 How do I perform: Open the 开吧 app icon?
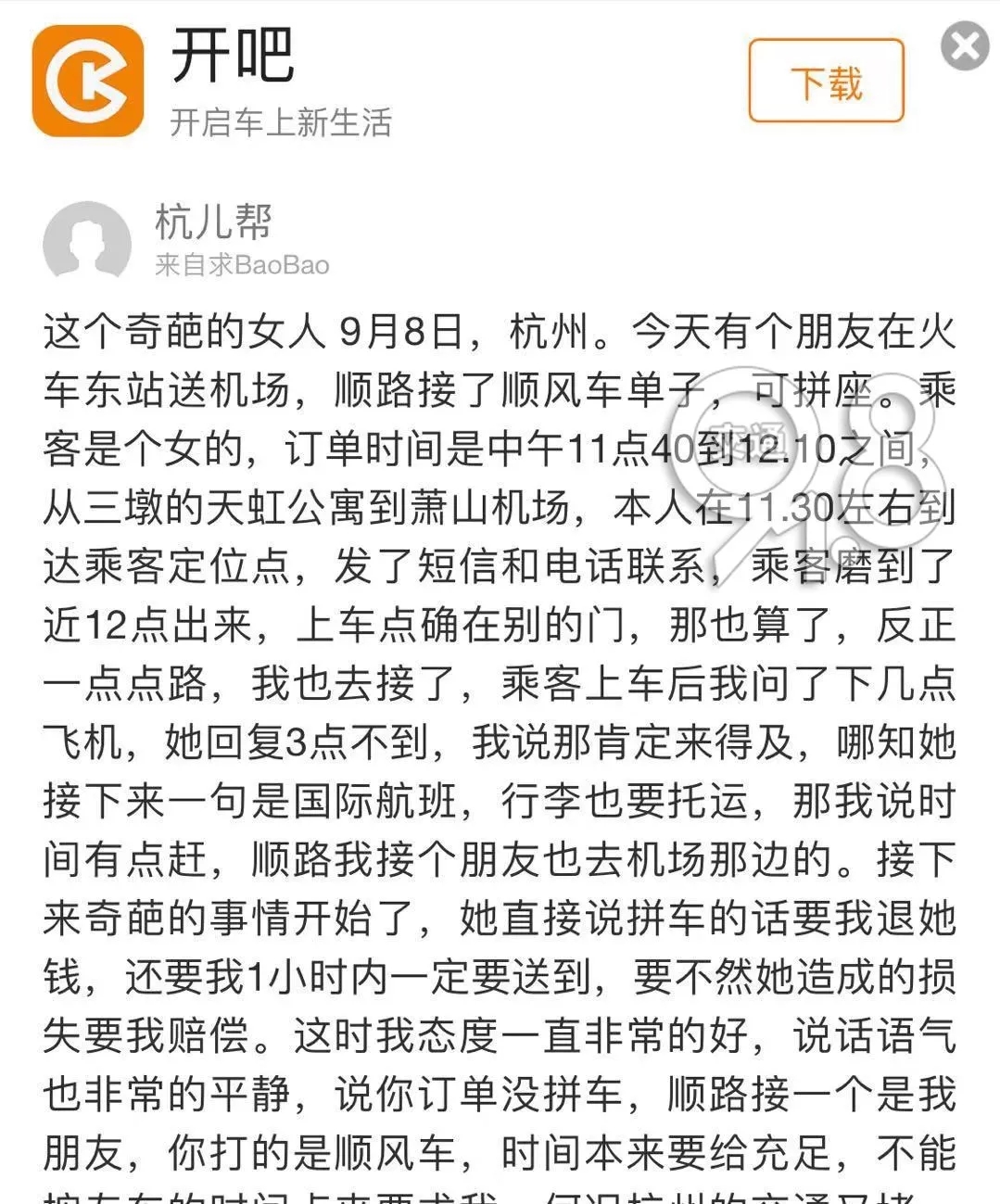coord(88,81)
